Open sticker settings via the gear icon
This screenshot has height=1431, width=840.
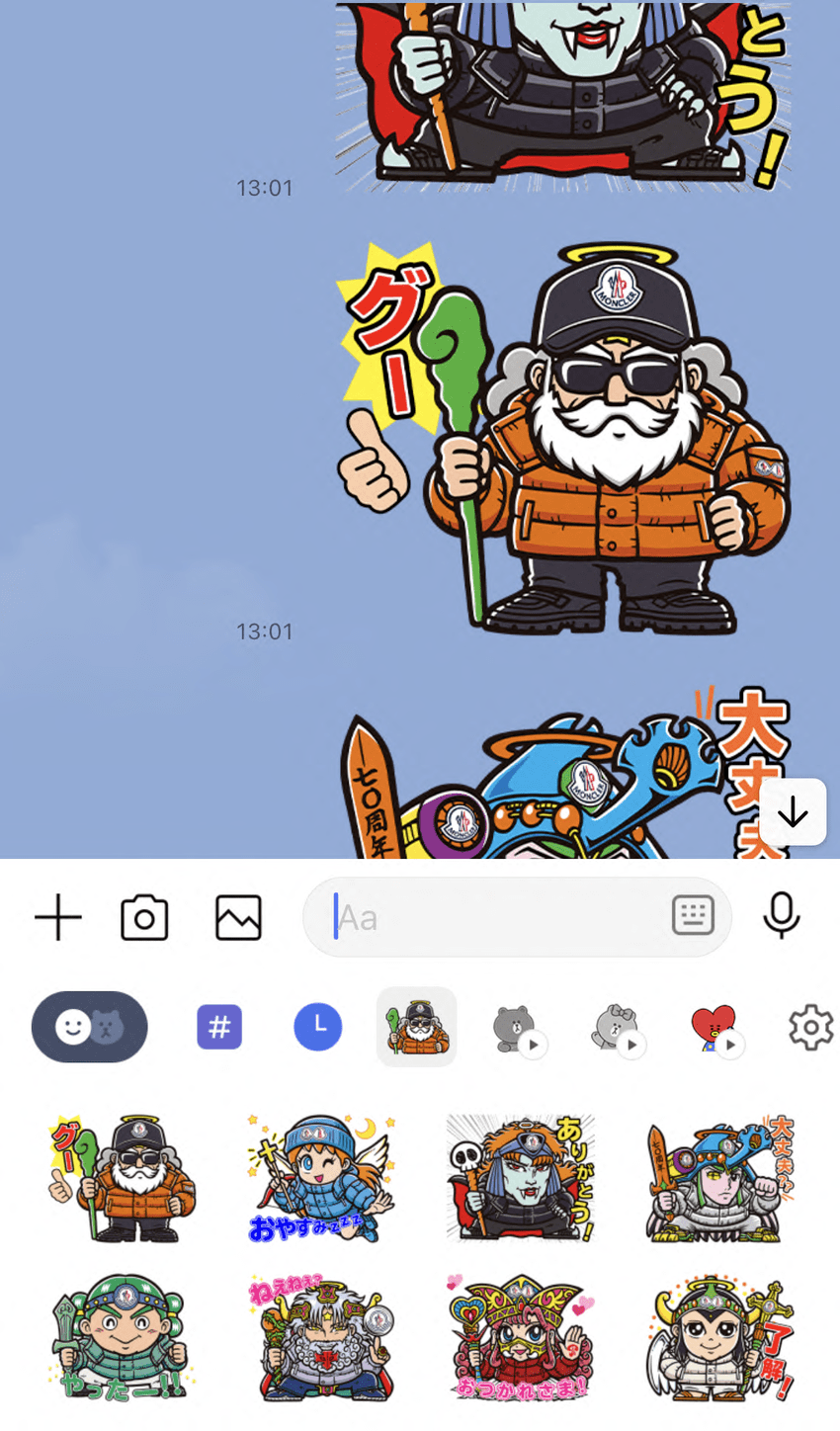pos(808,1028)
